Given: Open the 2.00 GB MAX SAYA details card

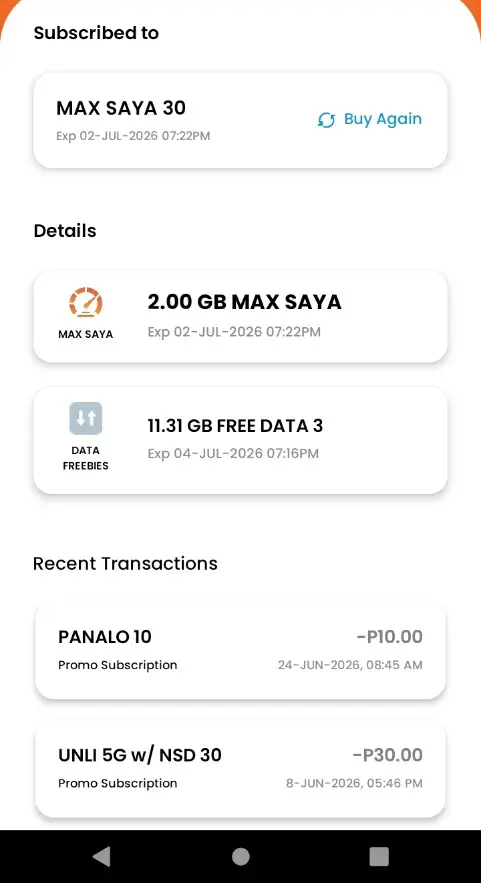Looking at the screenshot, I should [240, 316].
